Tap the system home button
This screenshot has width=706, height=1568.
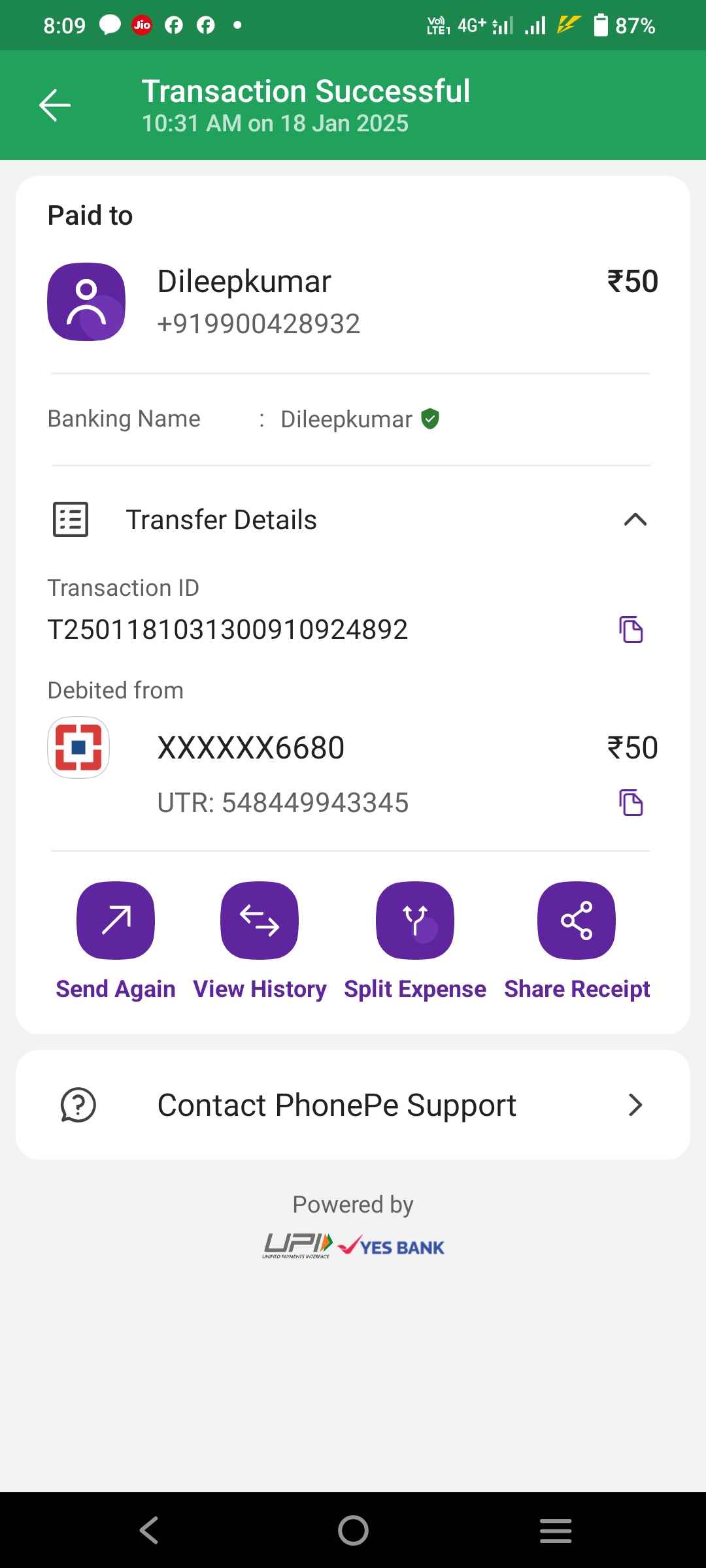tap(353, 1530)
